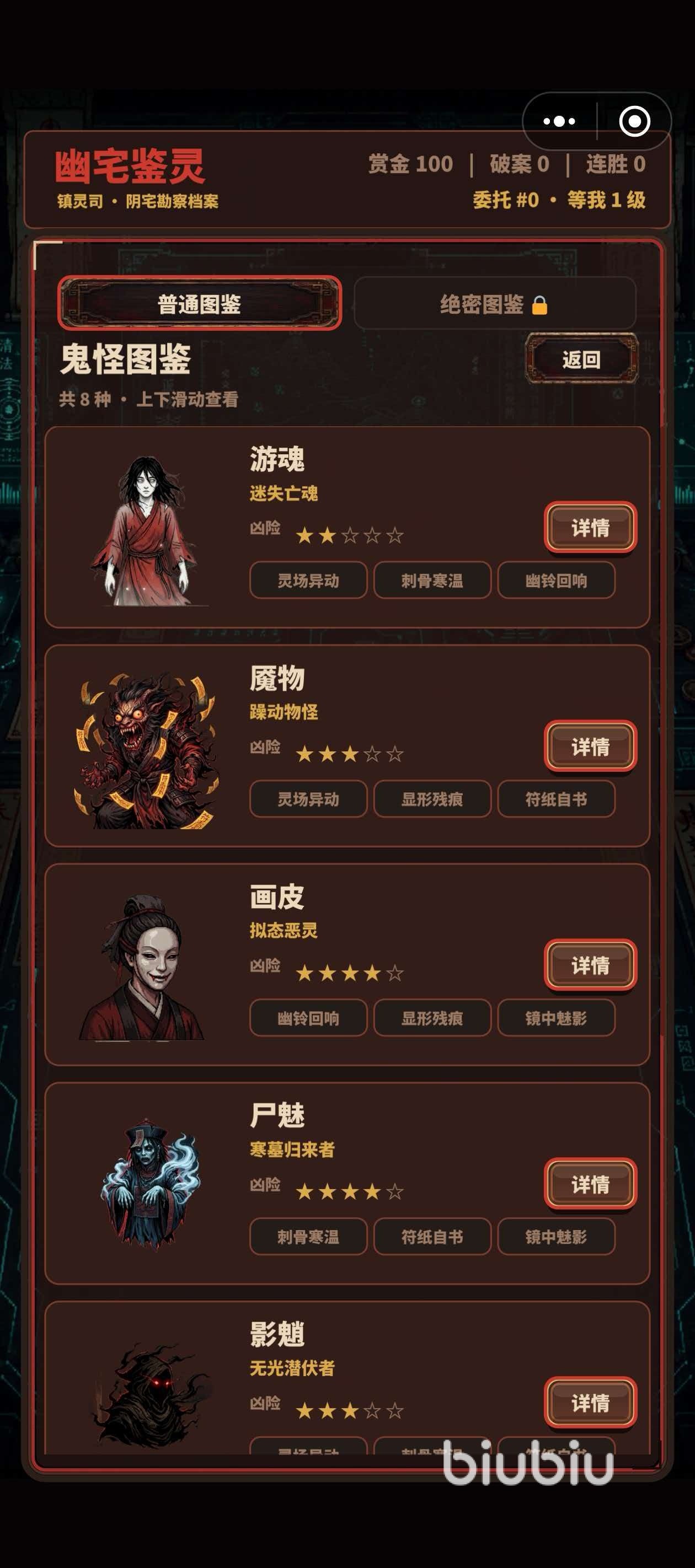The image size is (695, 1568).
Task: View 详情 of 魇物
Action: click(x=590, y=745)
